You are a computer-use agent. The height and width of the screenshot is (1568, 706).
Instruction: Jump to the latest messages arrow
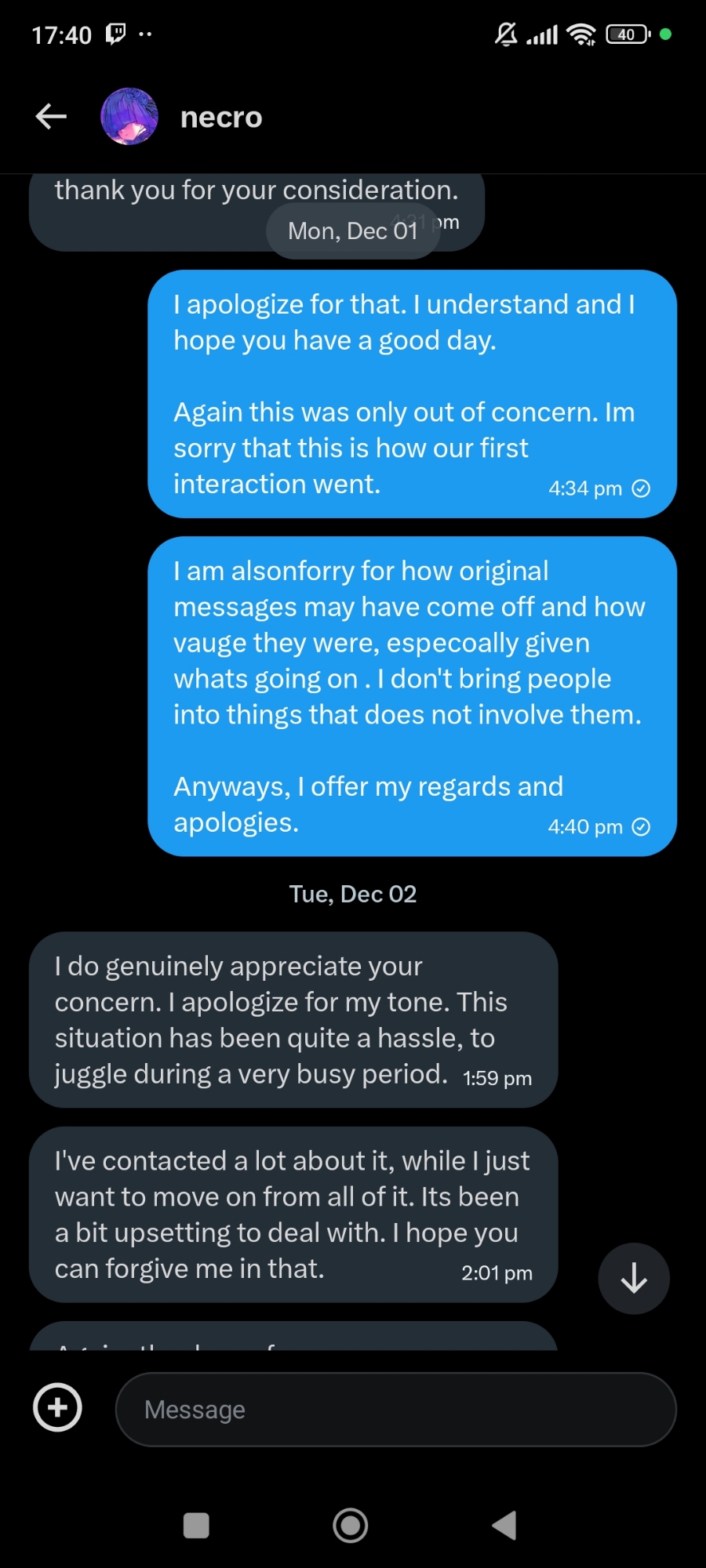(633, 1279)
